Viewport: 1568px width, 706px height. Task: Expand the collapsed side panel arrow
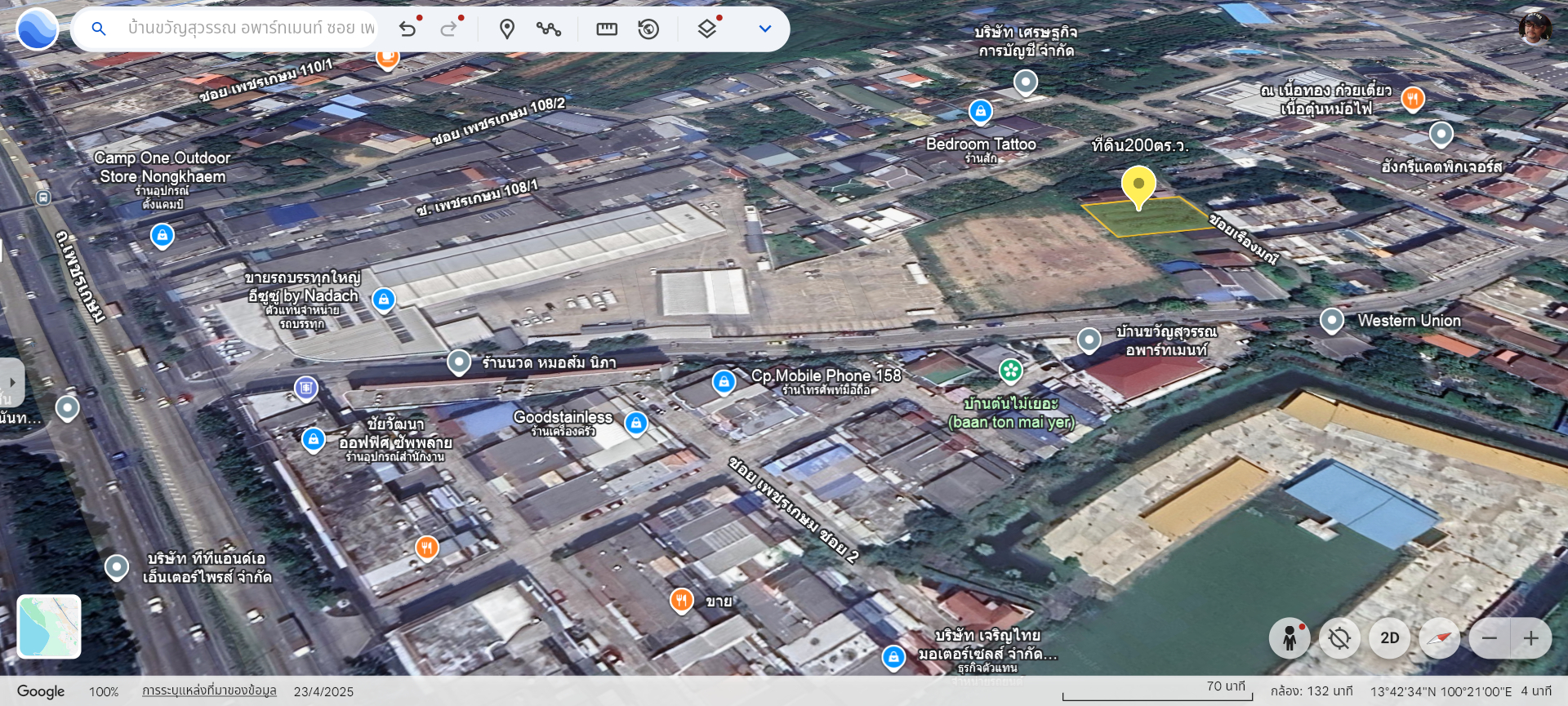point(12,382)
